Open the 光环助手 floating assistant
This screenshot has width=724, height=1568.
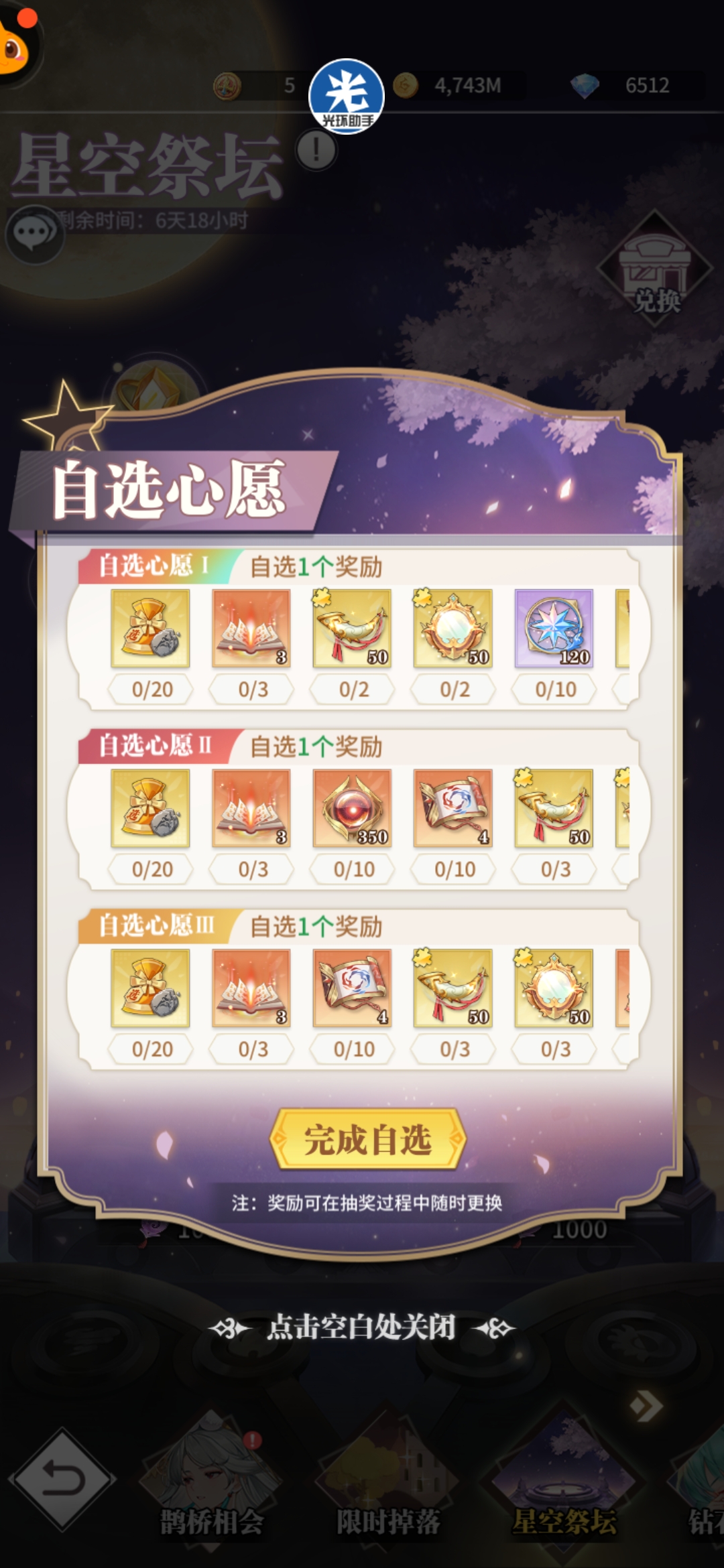[347, 96]
